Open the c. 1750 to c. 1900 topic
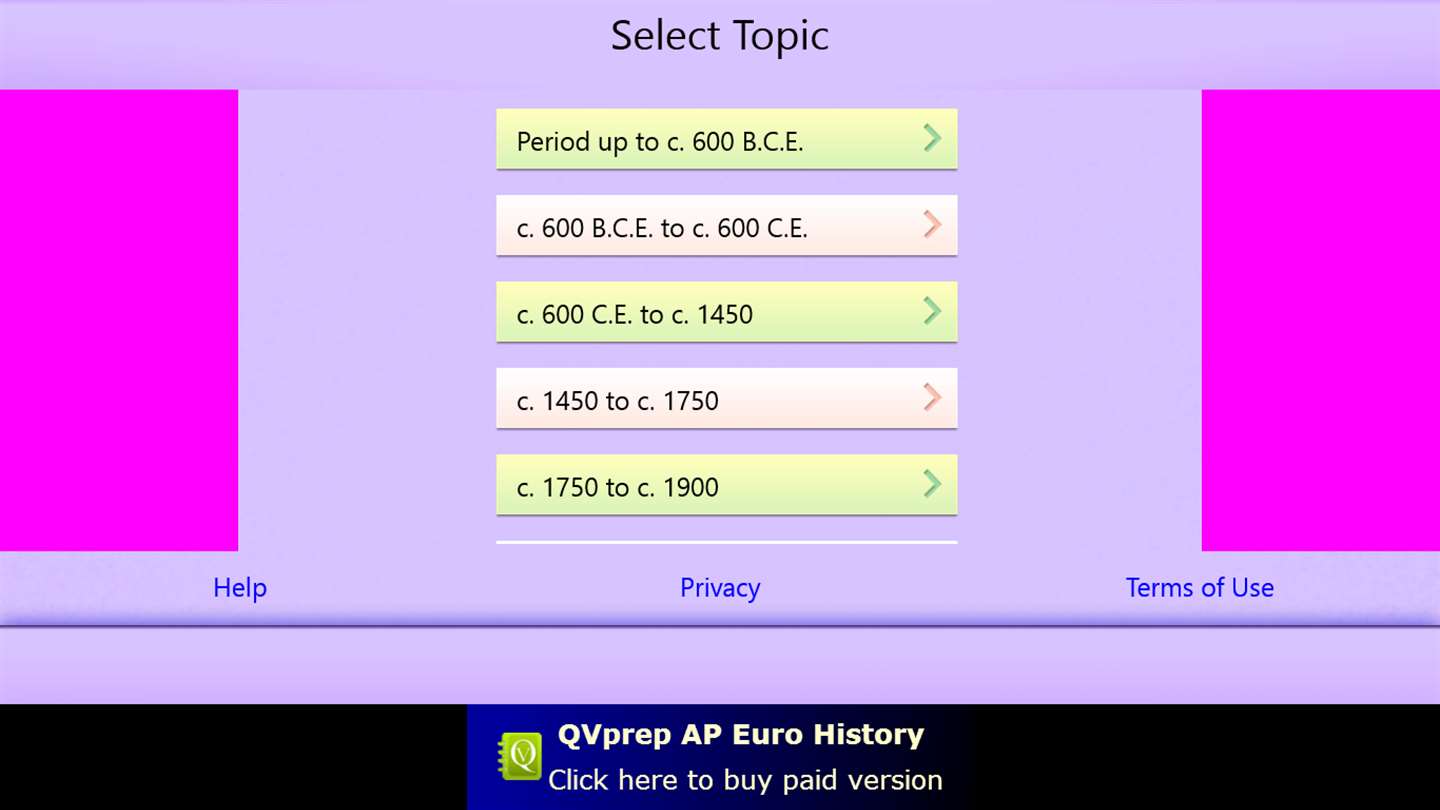Viewport: 1440px width, 810px height. (x=726, y=485)
